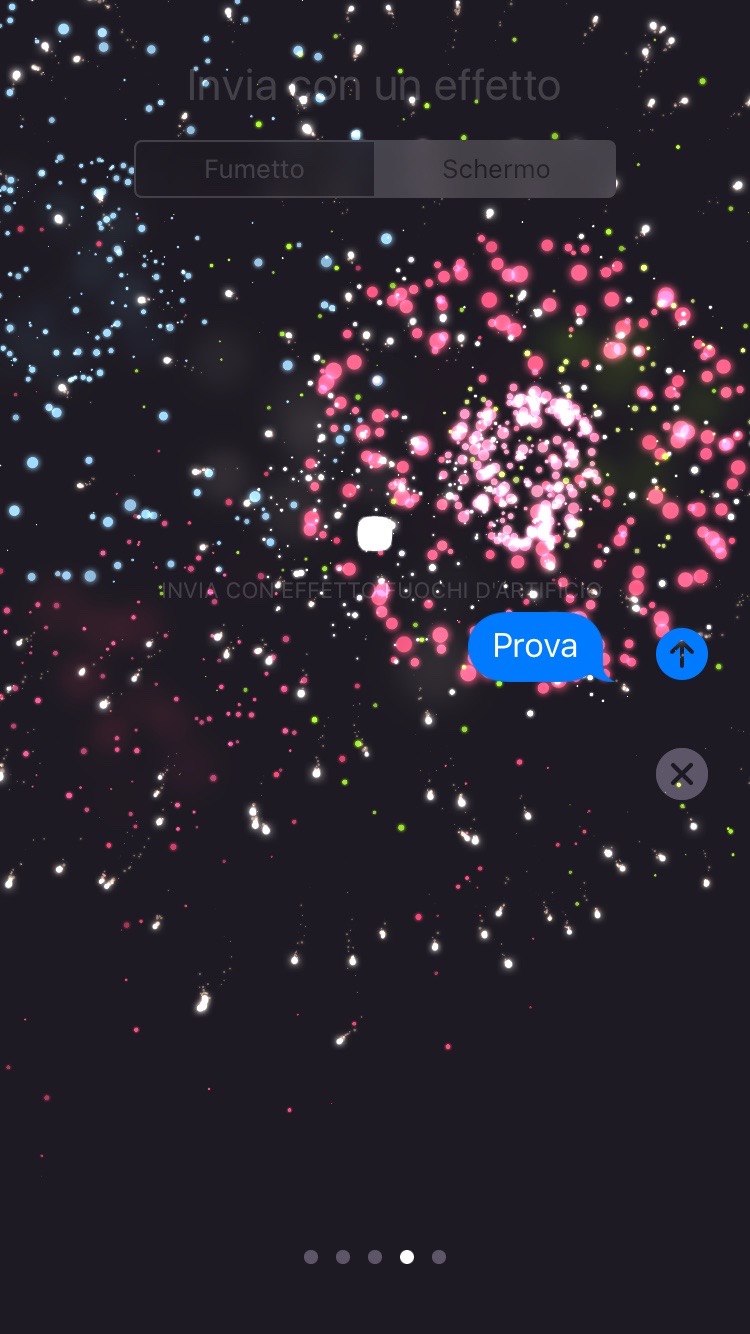The image size is (750, 1334).
Task: Tap the page indicator dots
Action: tap(375, 1257)
